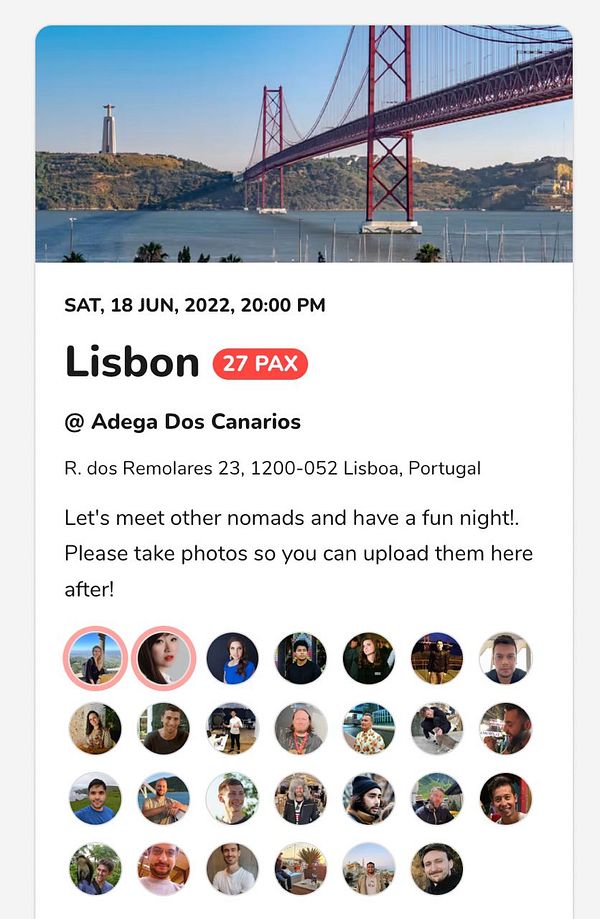View the long-haired attendee with red lanyard
Screen dimensions: 600x919
(x=300, y=728)
